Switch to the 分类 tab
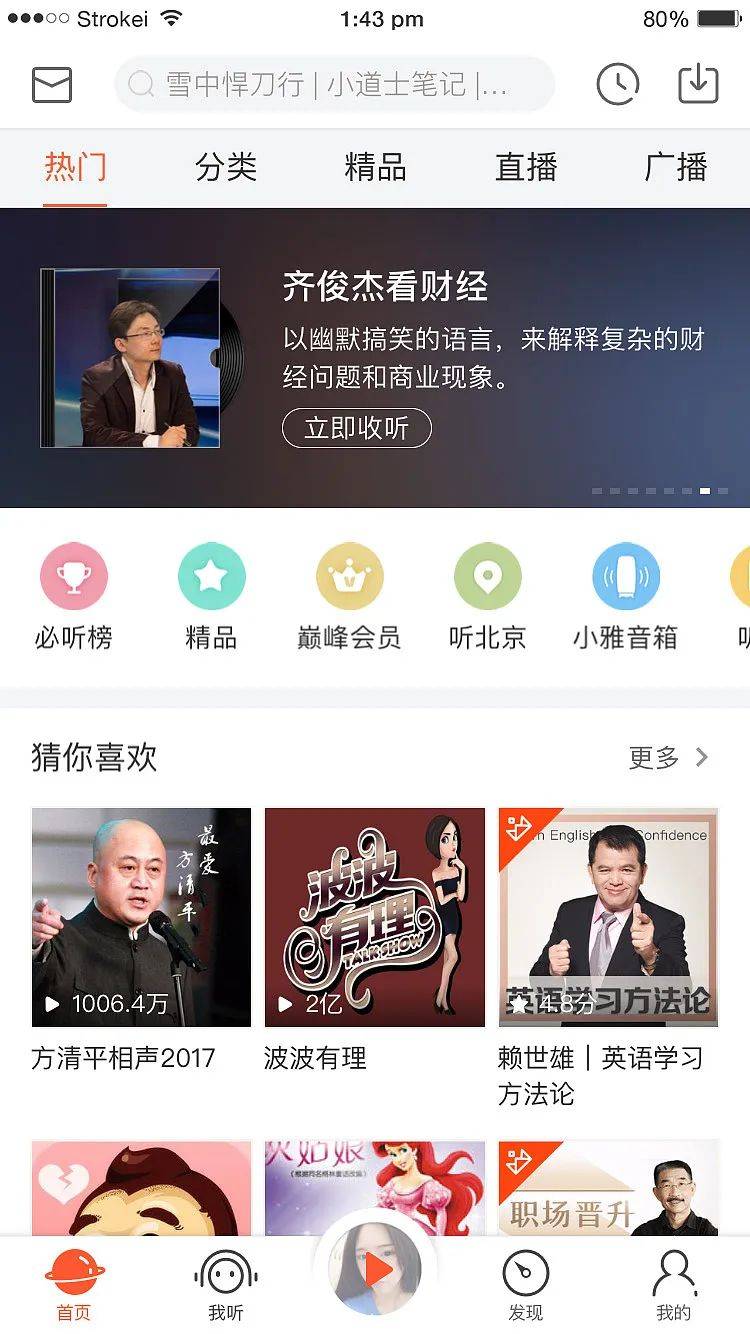The image size is (750, 1334). 226,167
